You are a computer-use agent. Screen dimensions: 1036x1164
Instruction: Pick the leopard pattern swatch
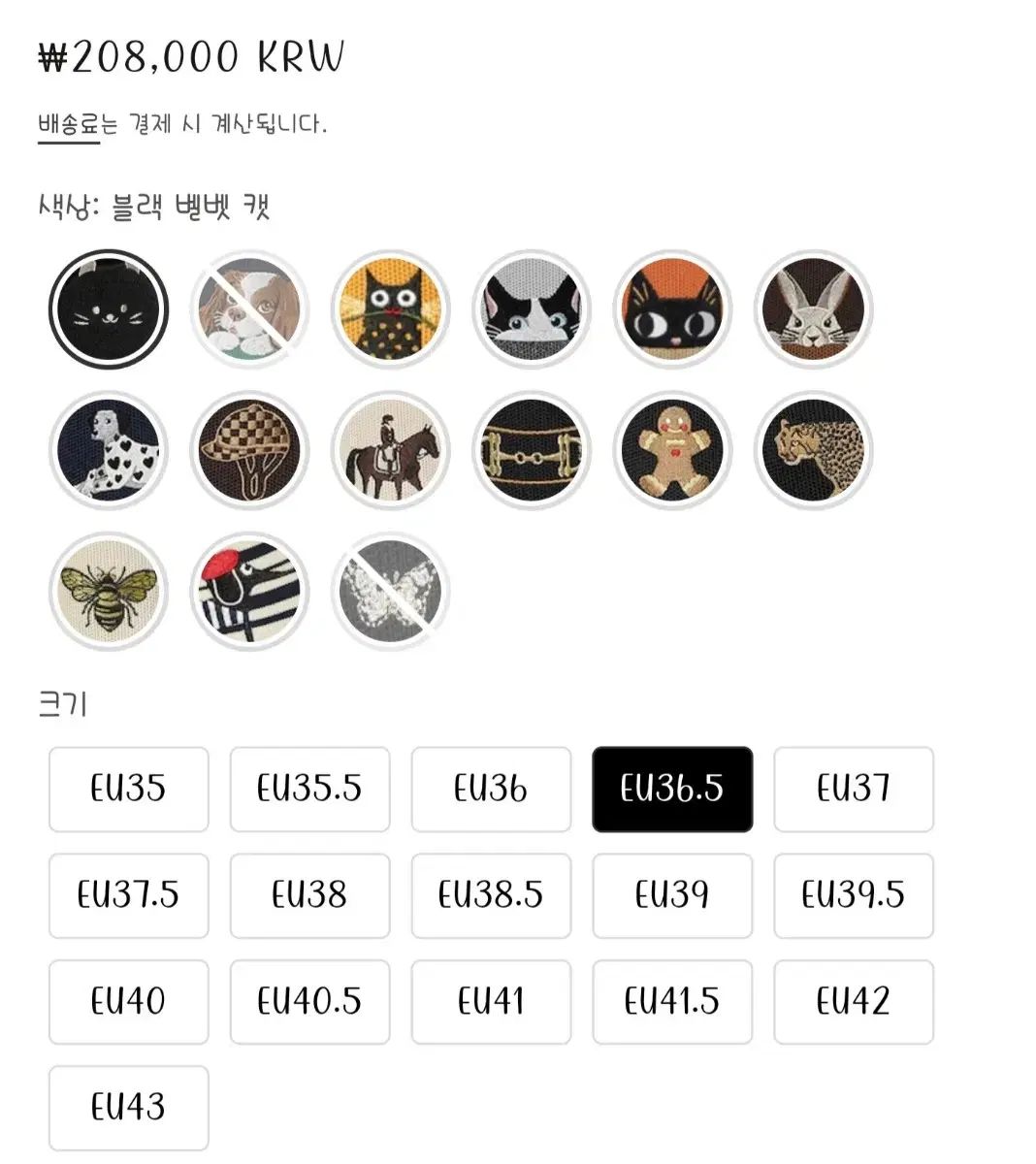(813, 450)
